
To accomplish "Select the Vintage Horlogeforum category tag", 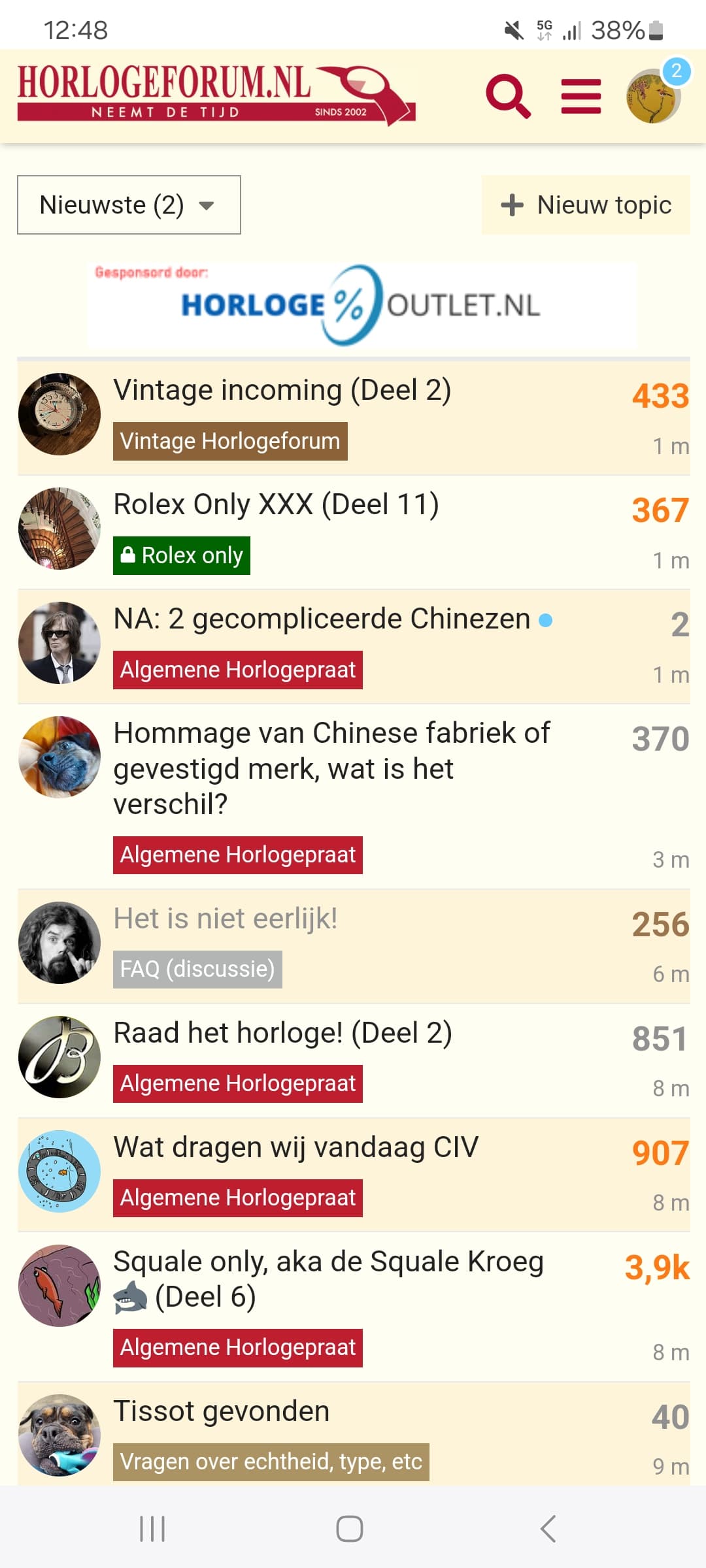I will 230,442.
